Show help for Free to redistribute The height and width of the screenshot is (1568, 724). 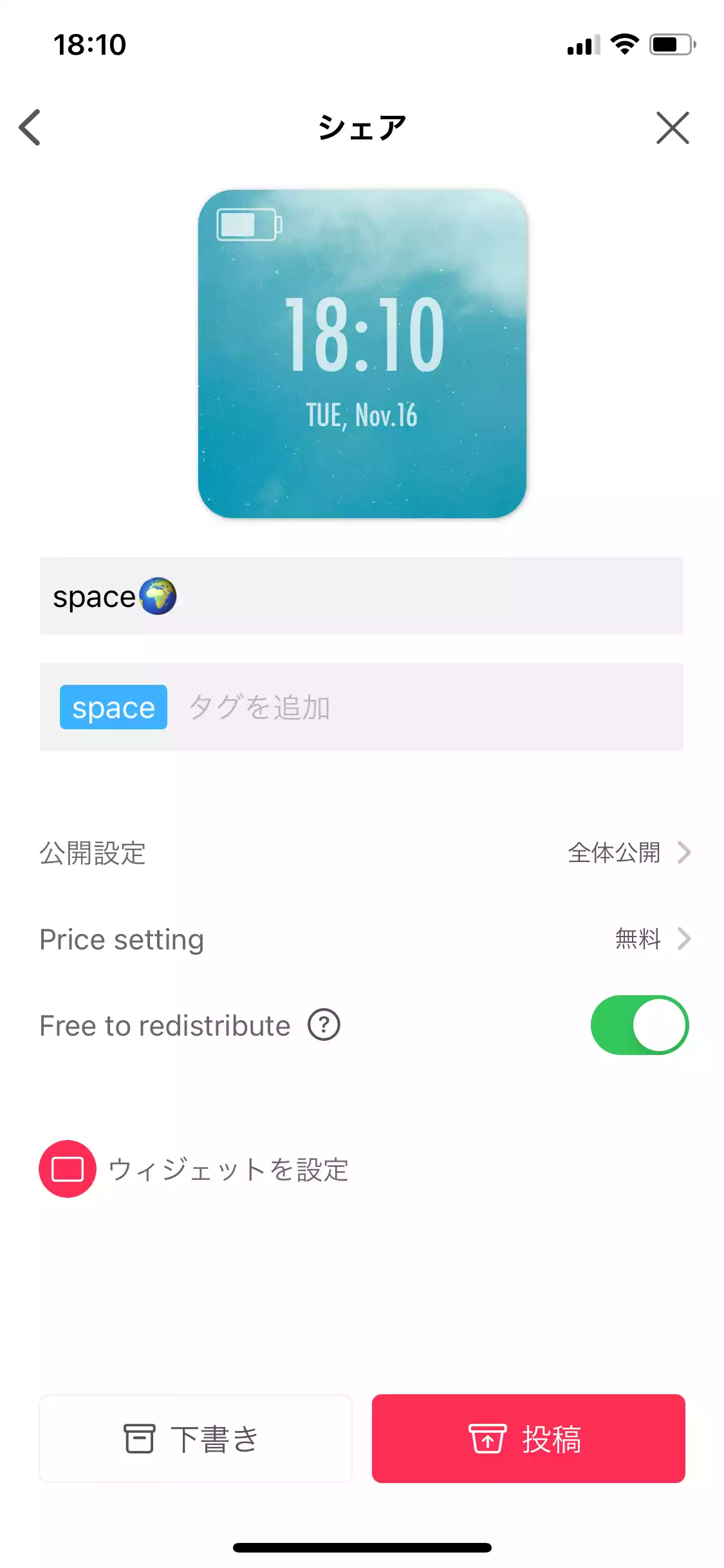tap(324, 1025)
